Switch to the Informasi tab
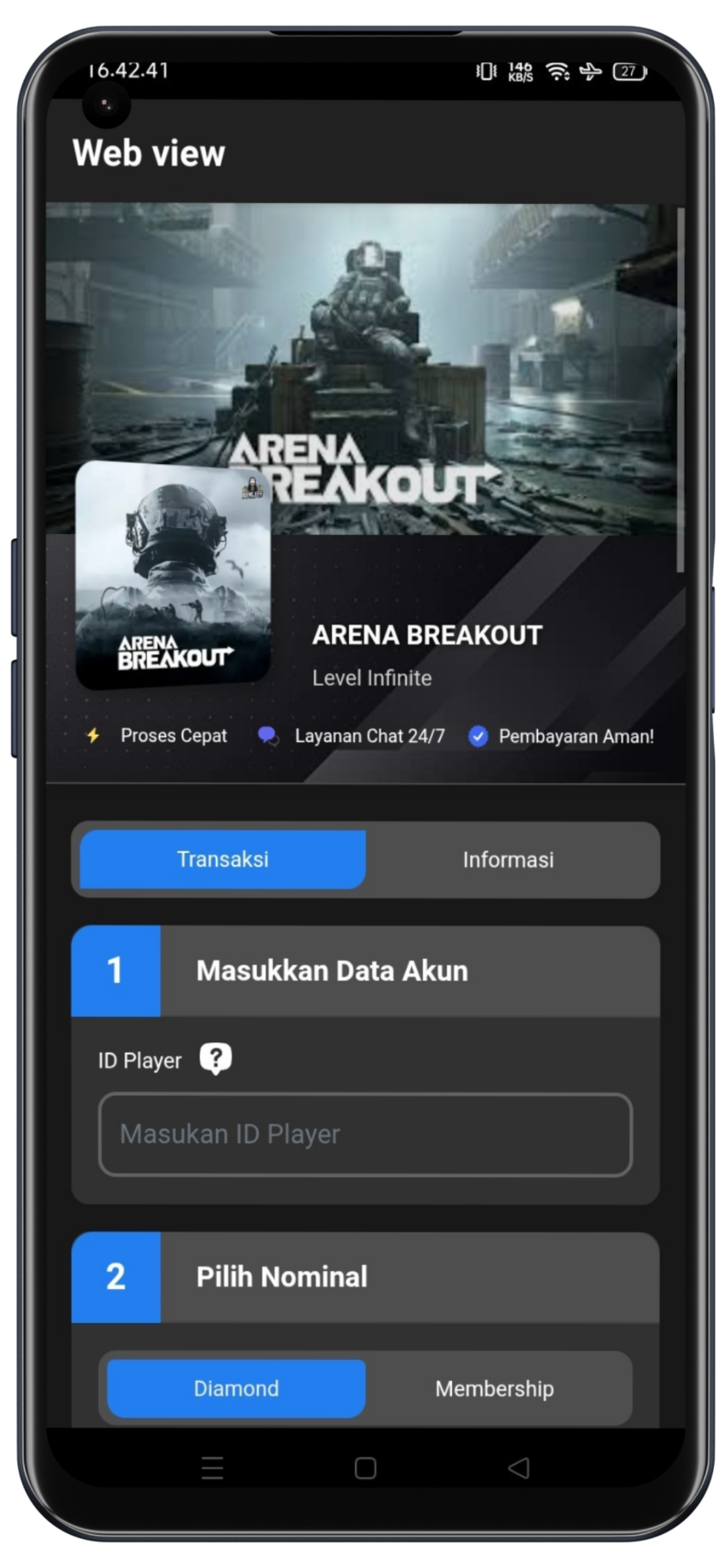 [508, 860]
